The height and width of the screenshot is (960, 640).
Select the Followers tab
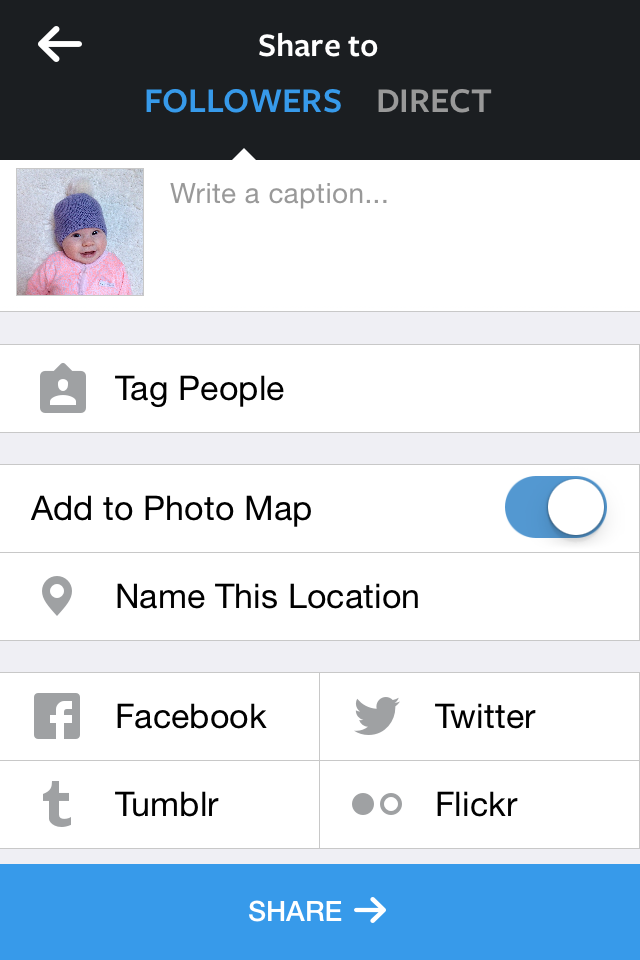pos(243,101)
